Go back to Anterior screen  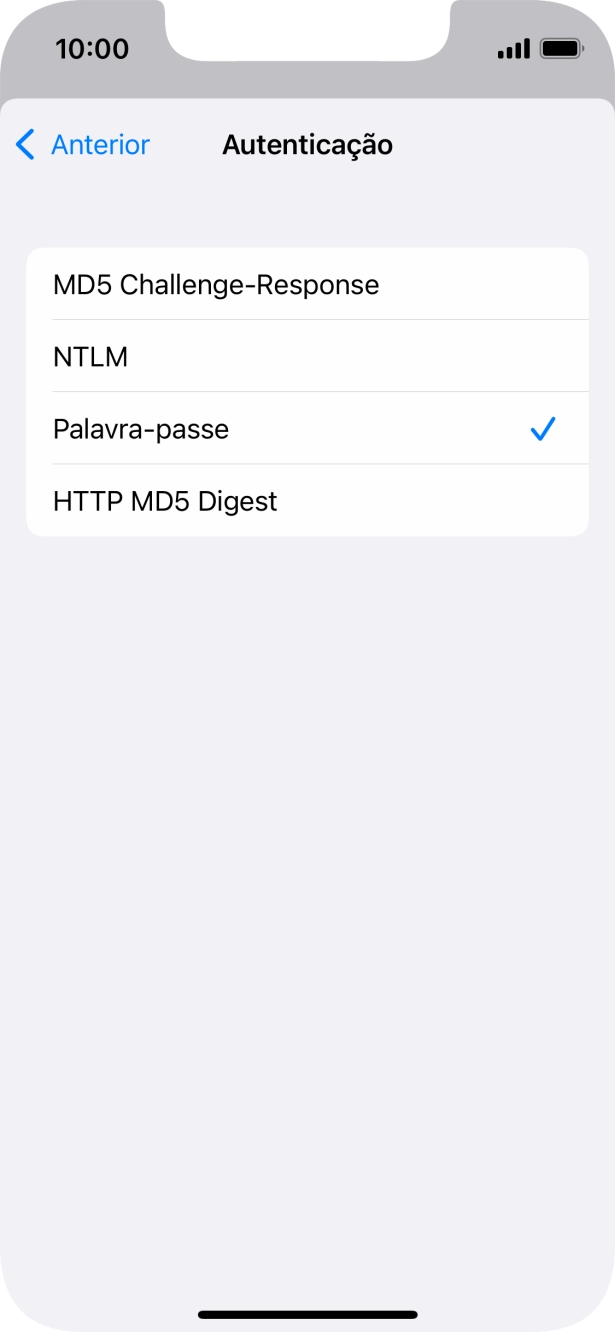point(83,145)
